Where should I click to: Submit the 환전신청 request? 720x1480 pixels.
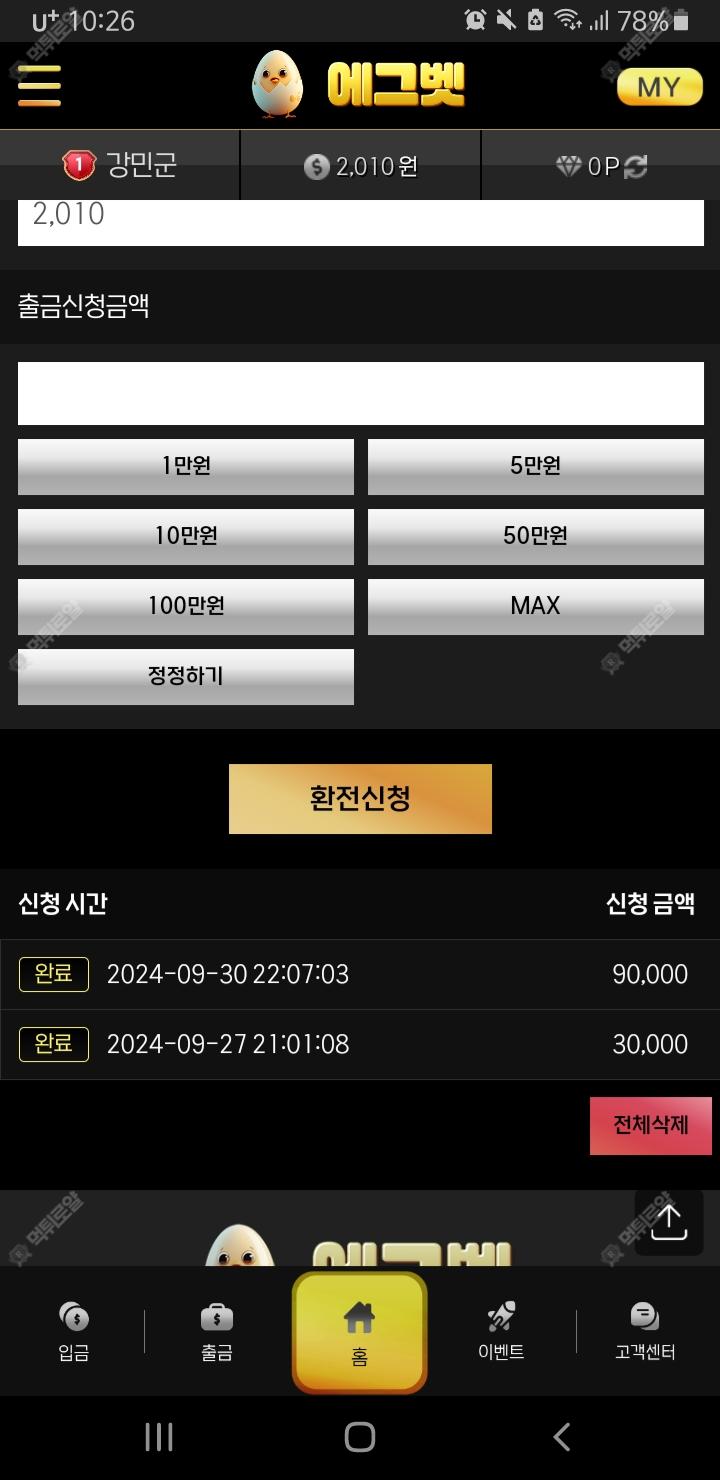point(360,798)
